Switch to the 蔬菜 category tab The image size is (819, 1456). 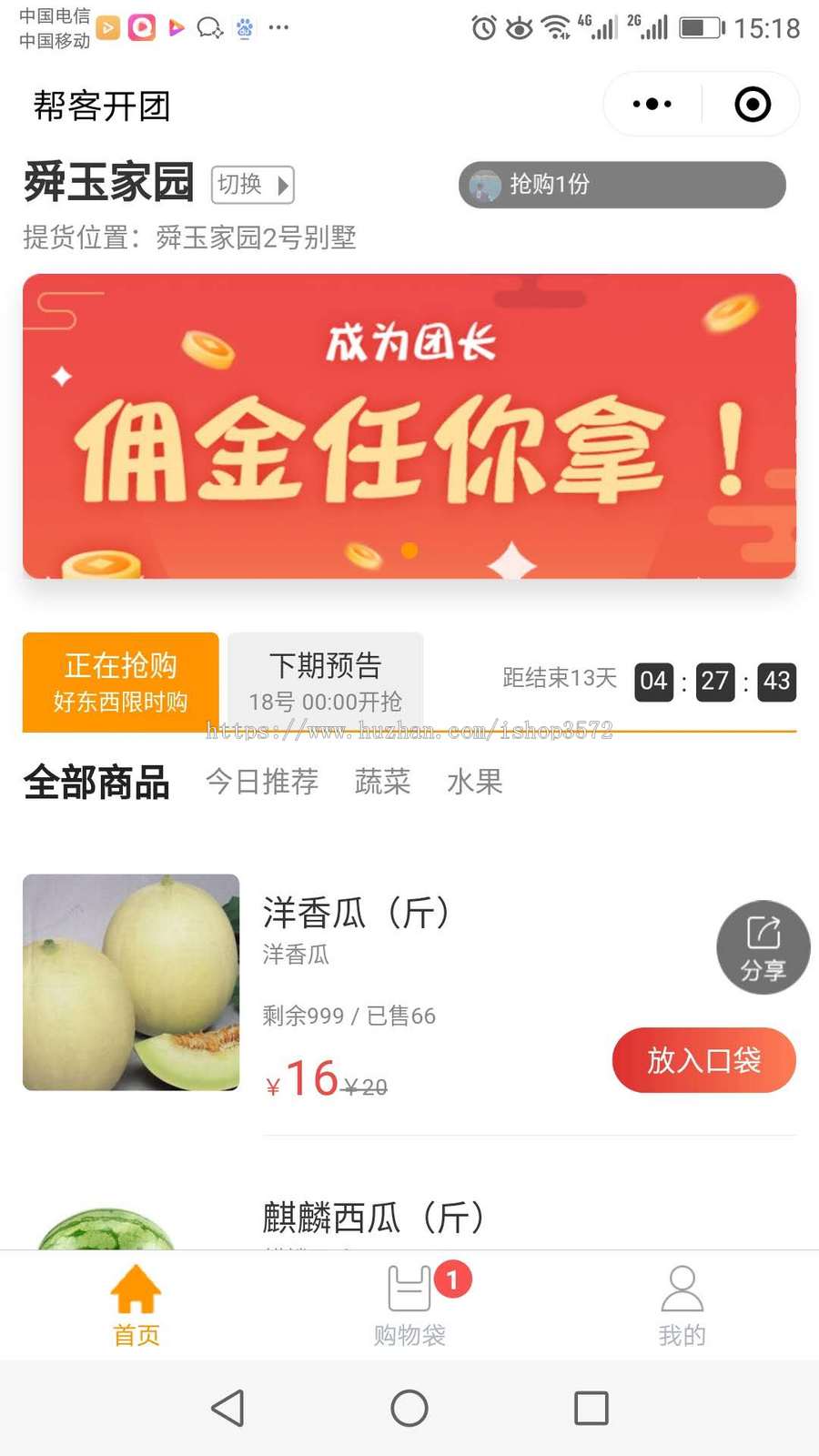click(x=381, y=783)
